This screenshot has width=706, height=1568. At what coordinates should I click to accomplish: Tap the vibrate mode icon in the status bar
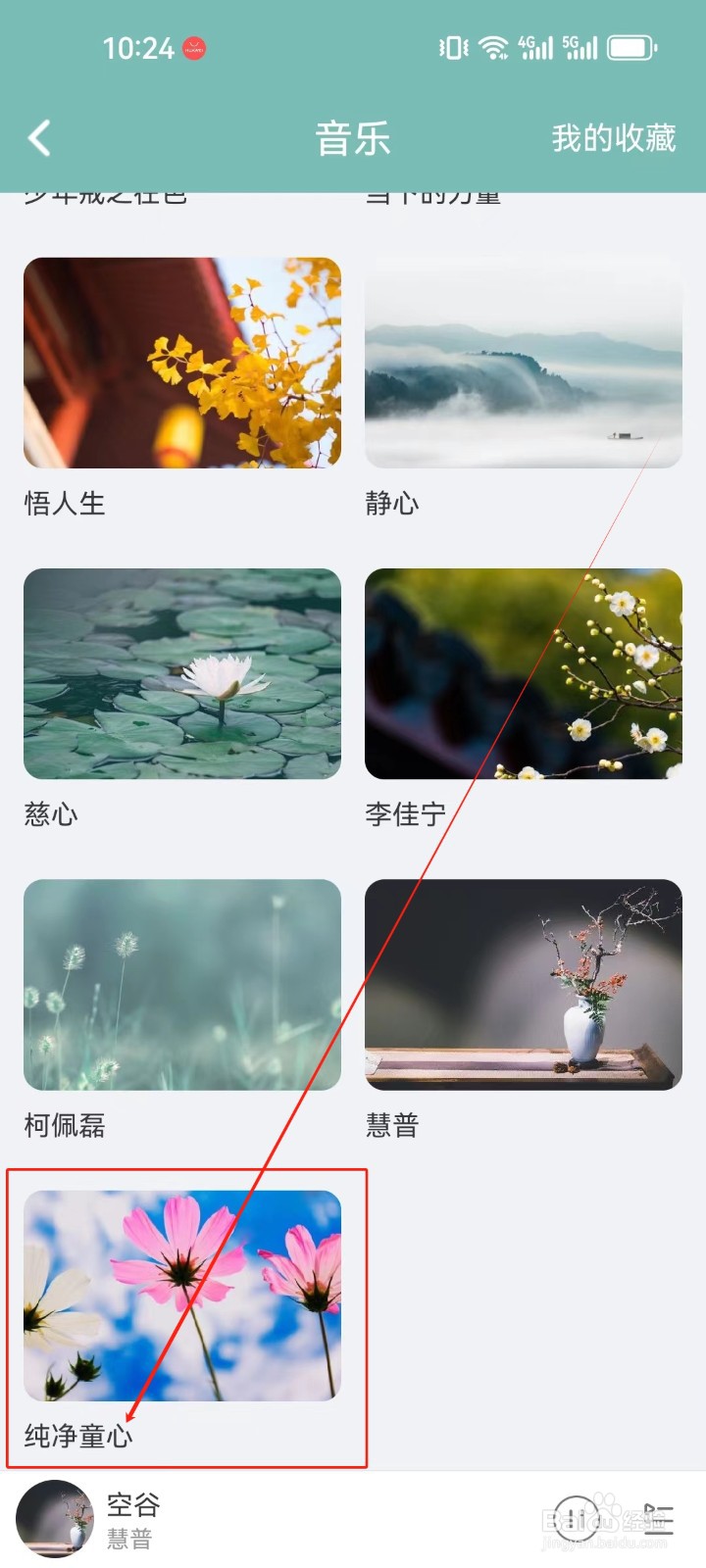click(449, 45)
